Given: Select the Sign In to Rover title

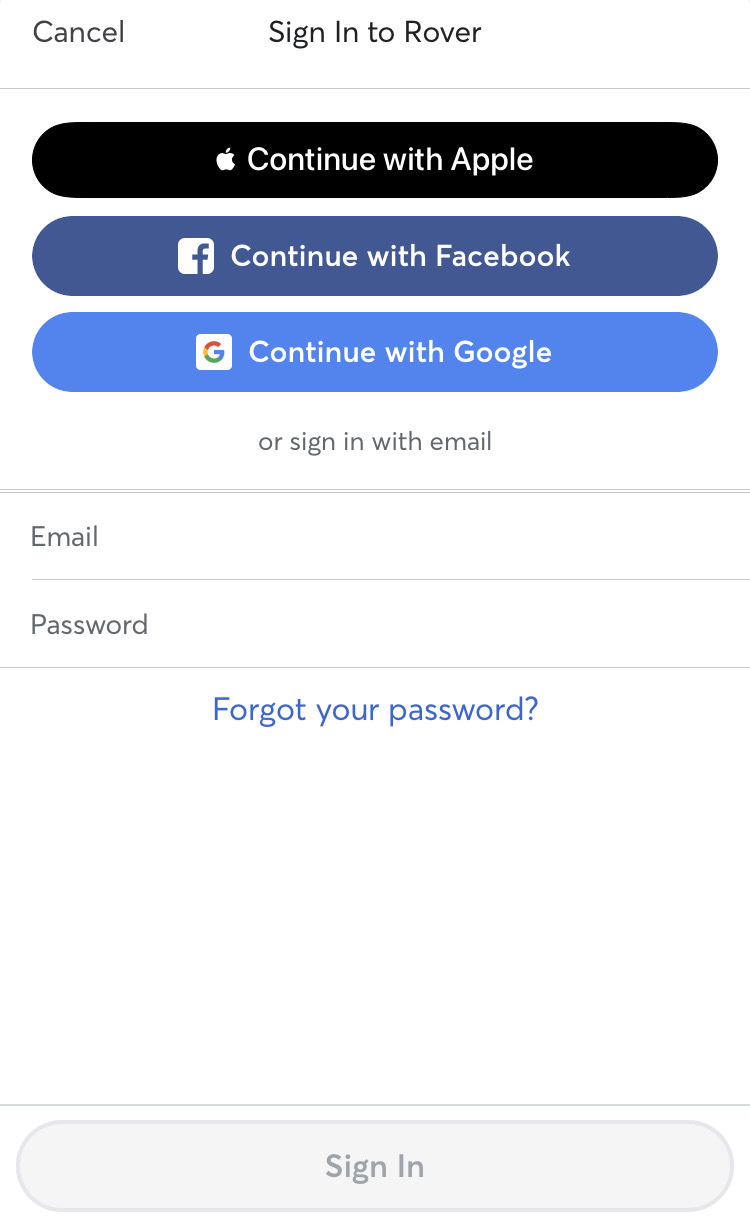Looking at the screenshot, I should [375, 32].
